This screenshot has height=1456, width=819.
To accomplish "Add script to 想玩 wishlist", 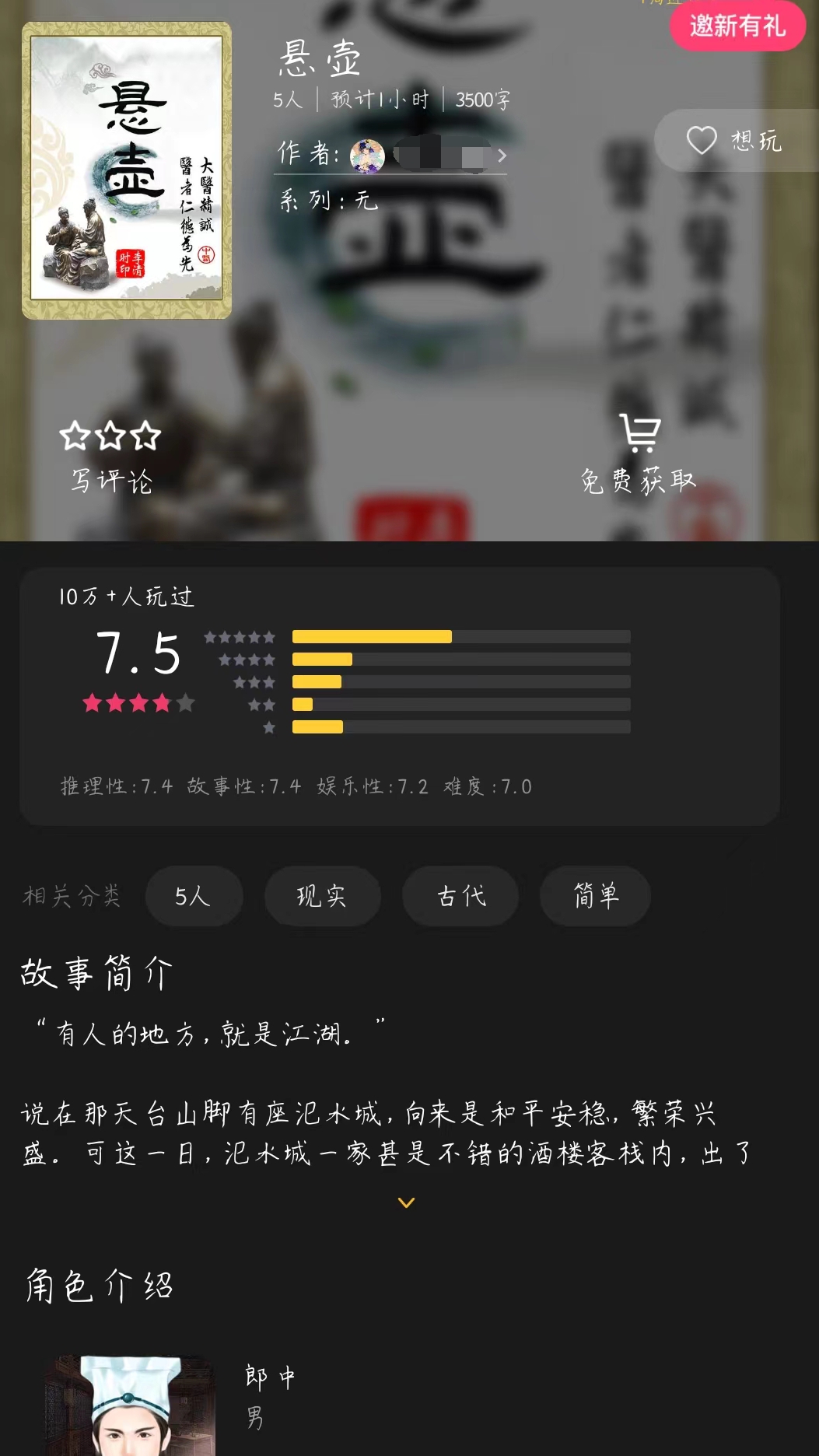I will (735, 141).
